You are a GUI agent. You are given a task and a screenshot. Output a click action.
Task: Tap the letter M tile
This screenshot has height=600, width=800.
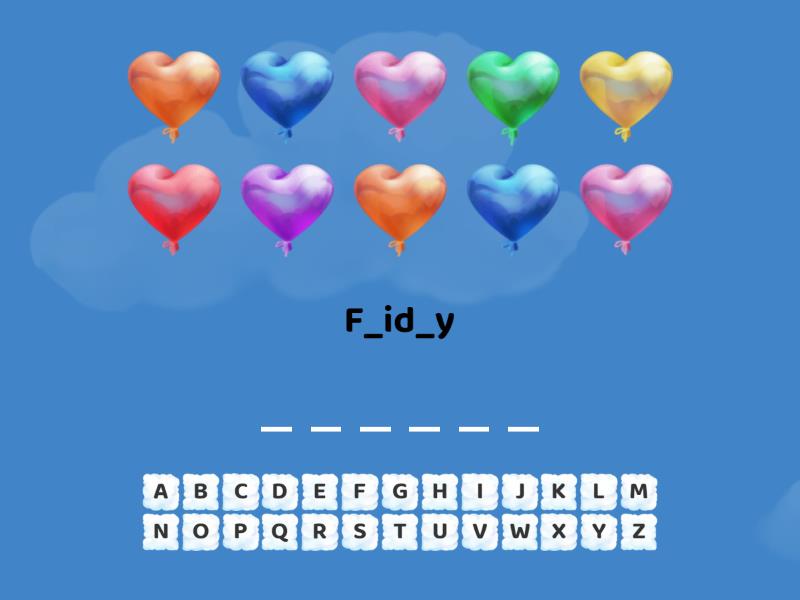[x=639, y=491]
